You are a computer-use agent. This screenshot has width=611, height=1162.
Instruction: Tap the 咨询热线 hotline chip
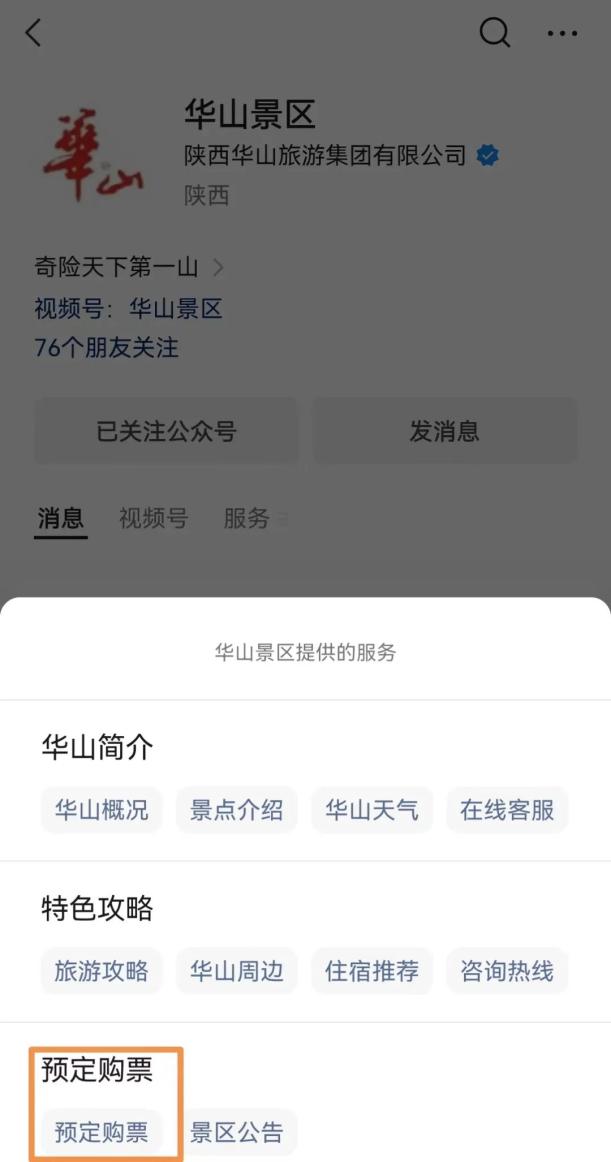[x=507, y=970]
